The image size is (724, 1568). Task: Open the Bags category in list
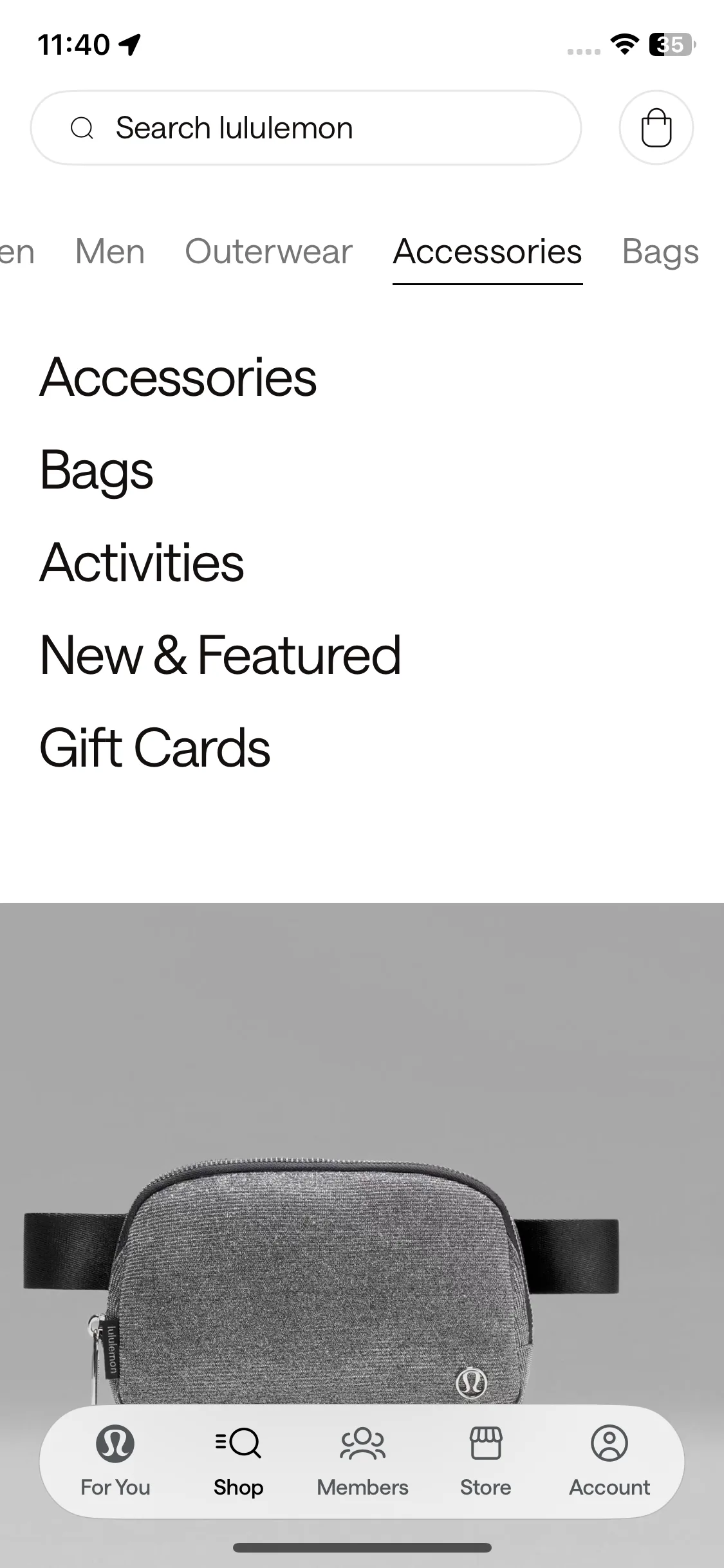pos(97,471)
